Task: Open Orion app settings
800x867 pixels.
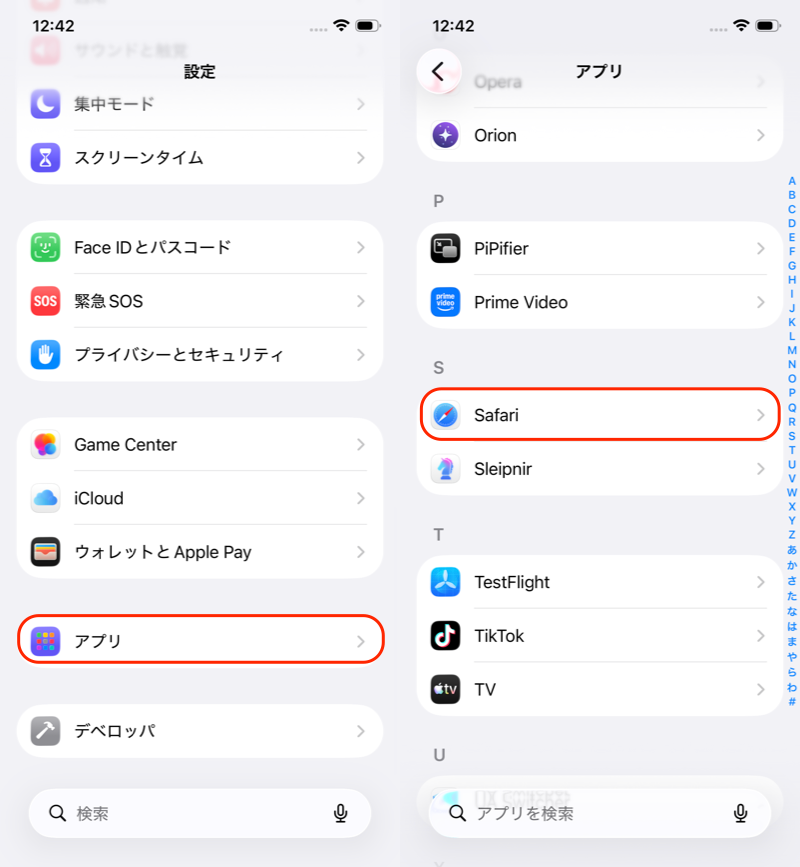Action: (x=599, y=135)
